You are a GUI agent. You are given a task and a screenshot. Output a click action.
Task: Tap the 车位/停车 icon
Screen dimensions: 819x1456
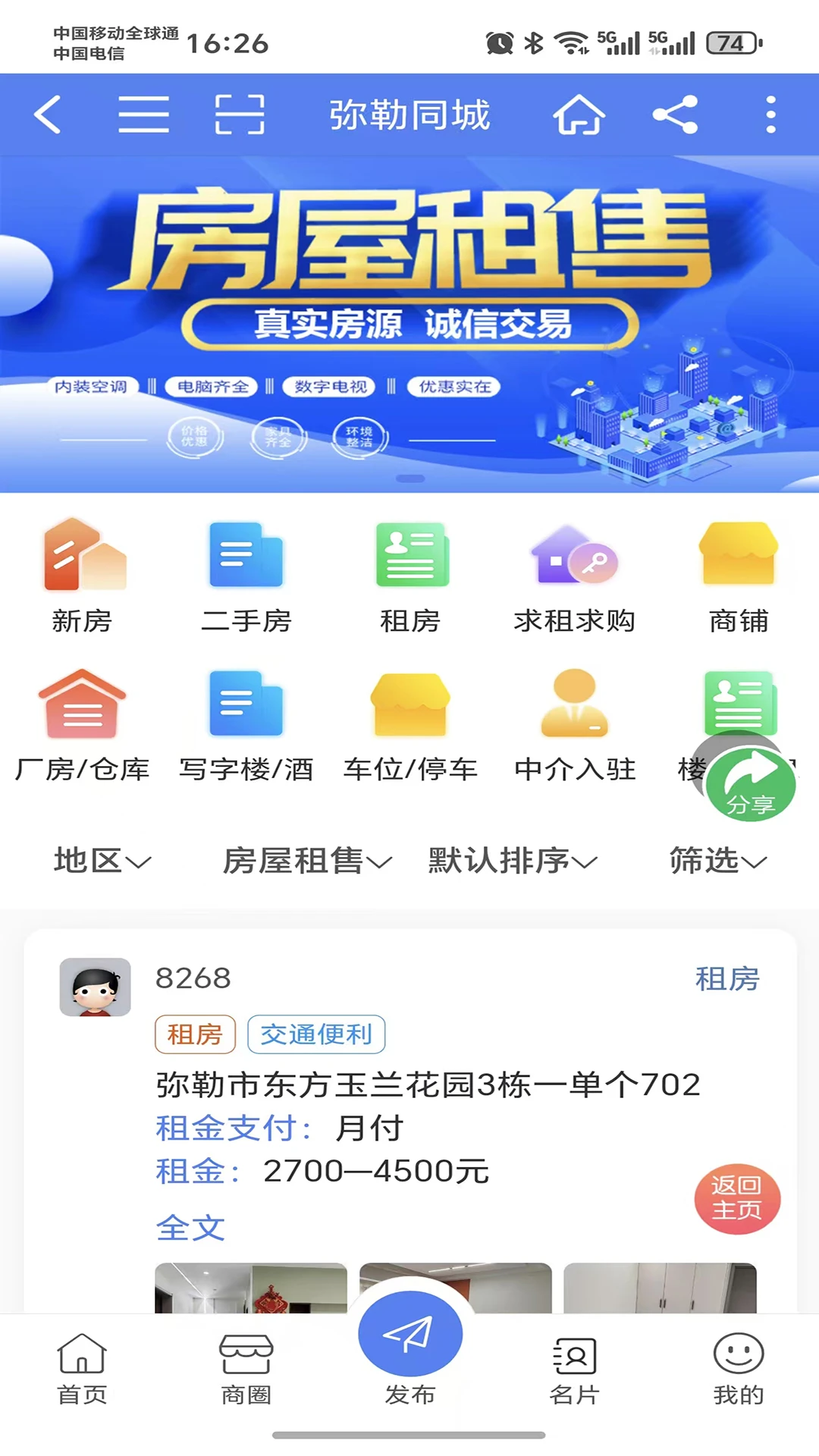coord(410,720)
